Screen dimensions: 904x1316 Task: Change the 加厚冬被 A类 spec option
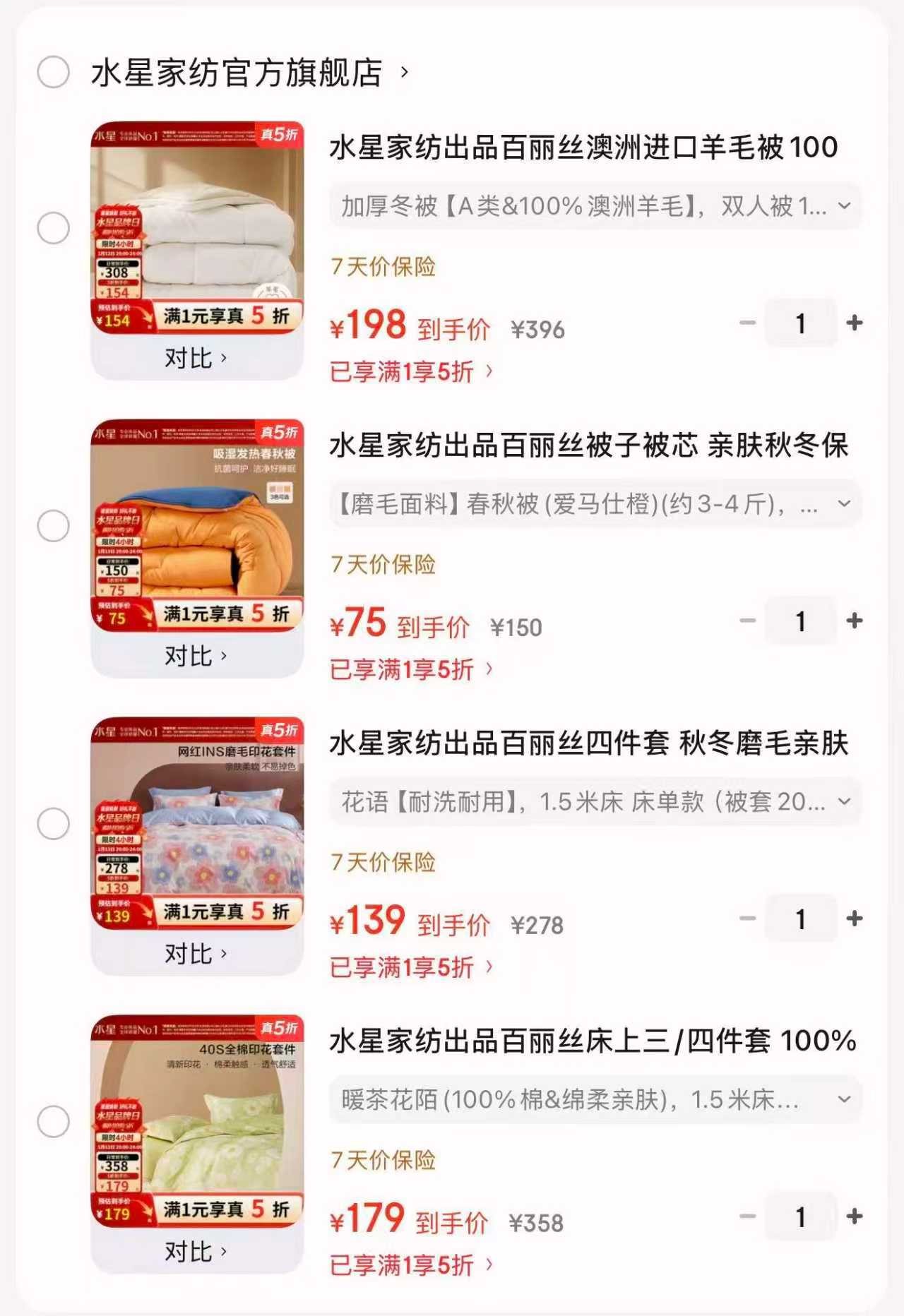pos(595,206)
